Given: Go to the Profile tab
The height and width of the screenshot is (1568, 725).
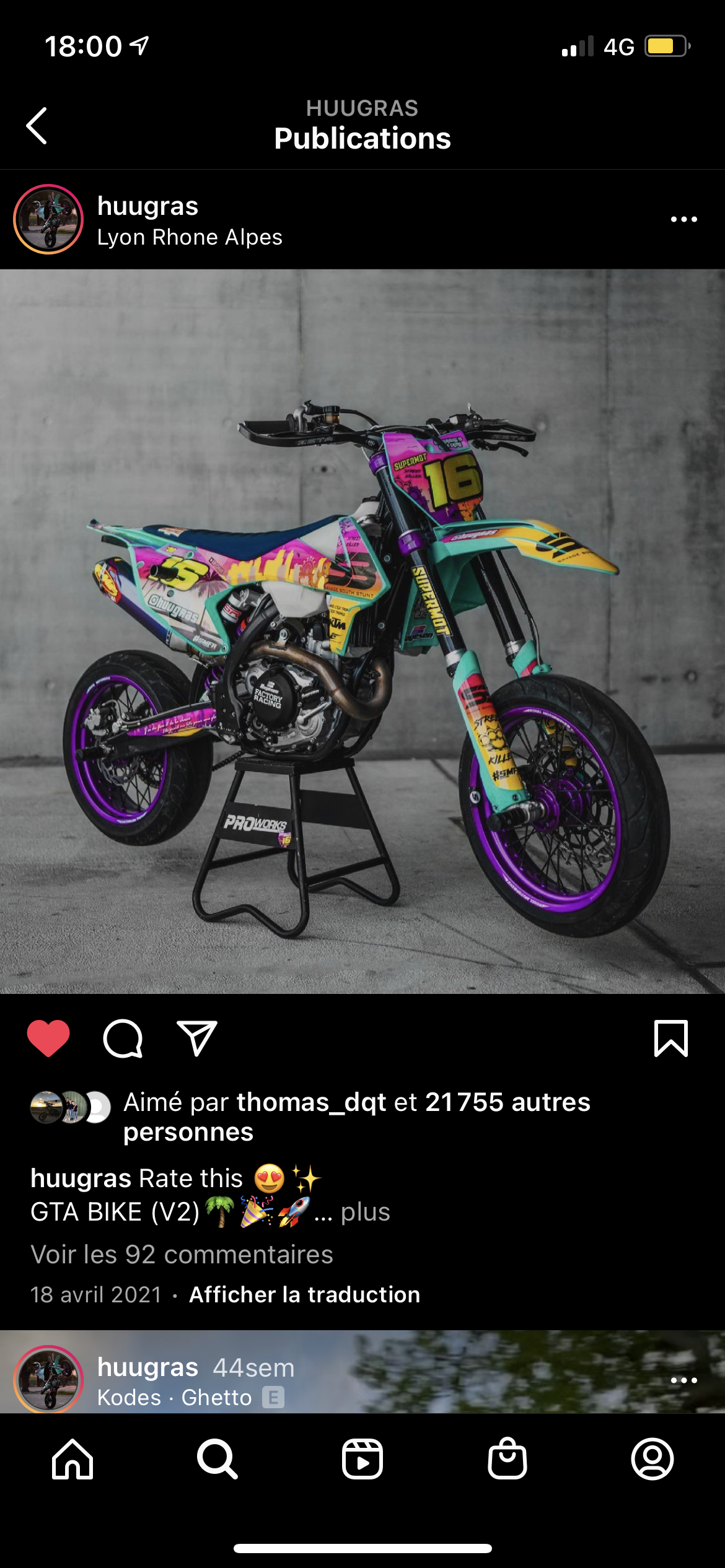Looking at the screenshot, I should [652, 1459].
